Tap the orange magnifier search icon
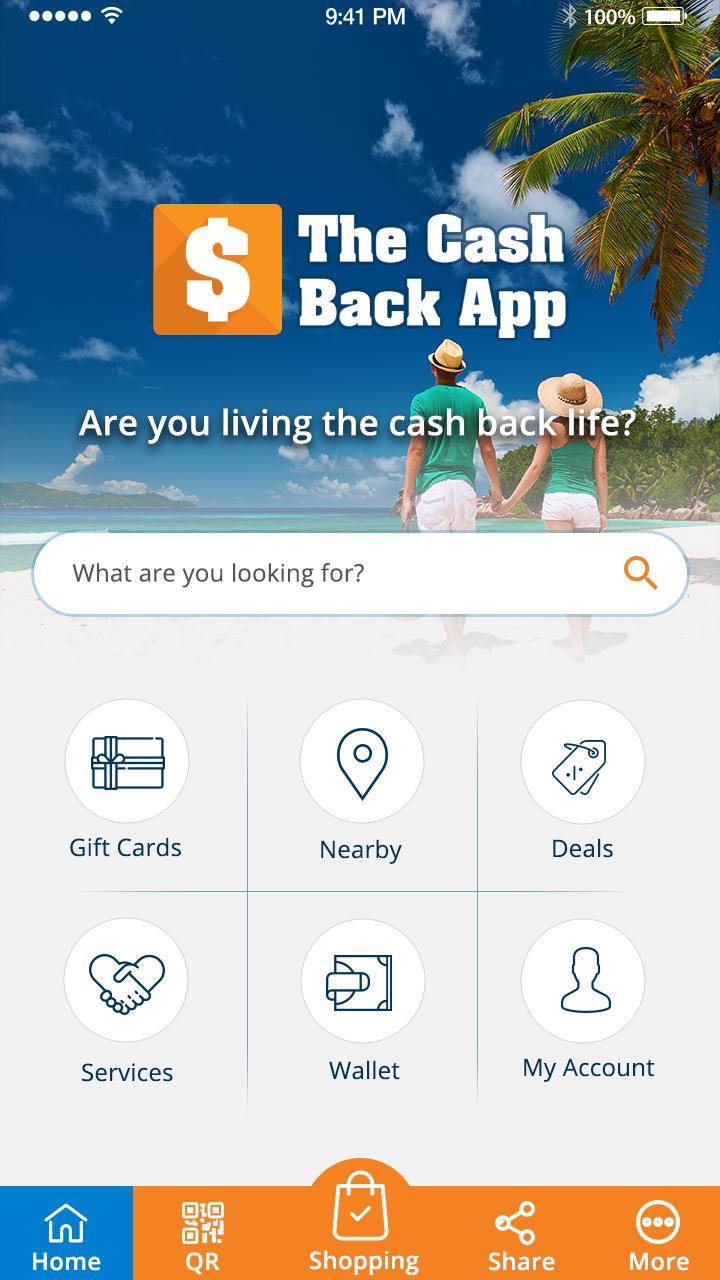The height and width of the screenshot is (1280, 720). coord(640,574)
